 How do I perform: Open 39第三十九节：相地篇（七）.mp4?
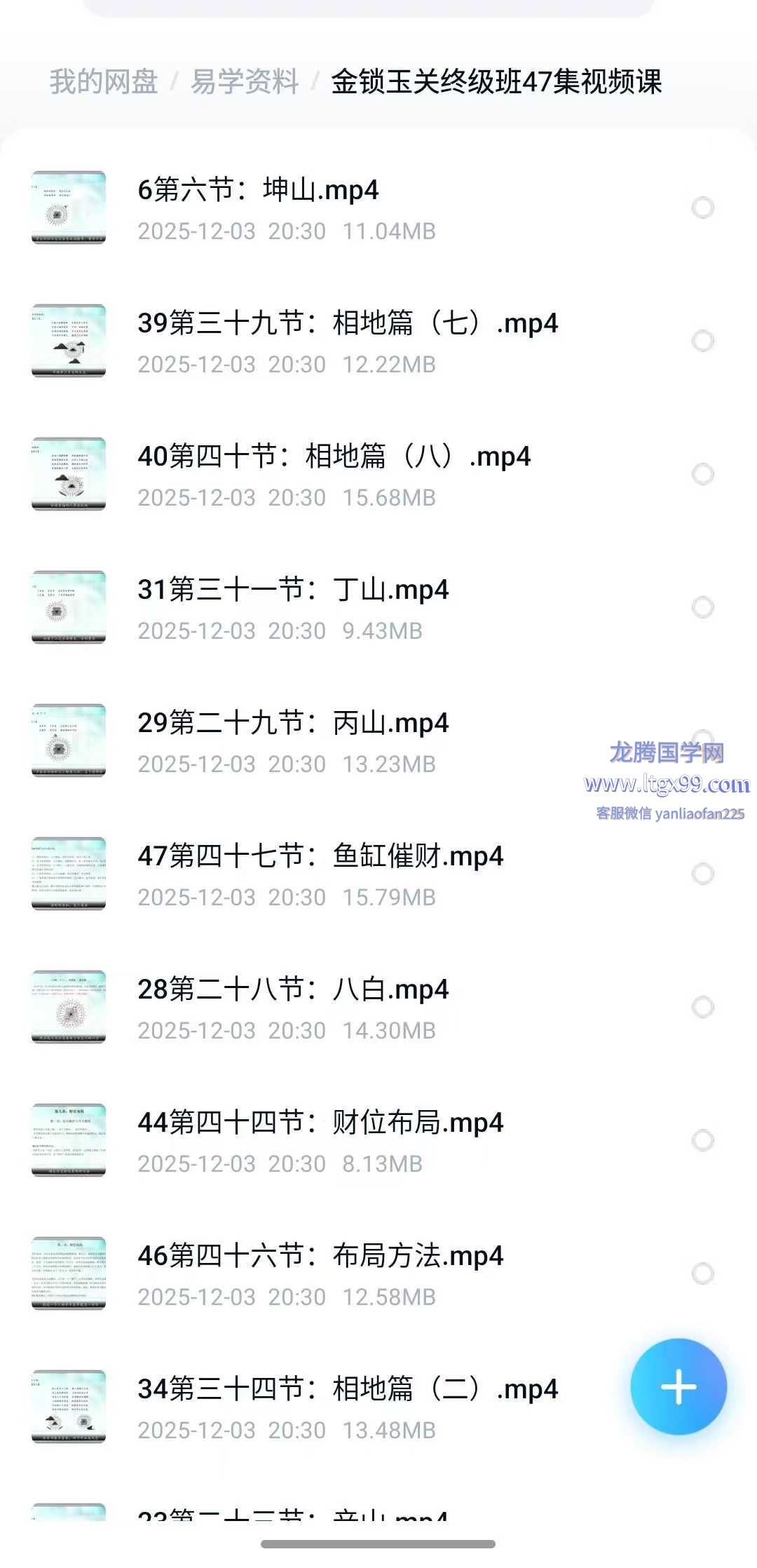[x=348, y=323]
